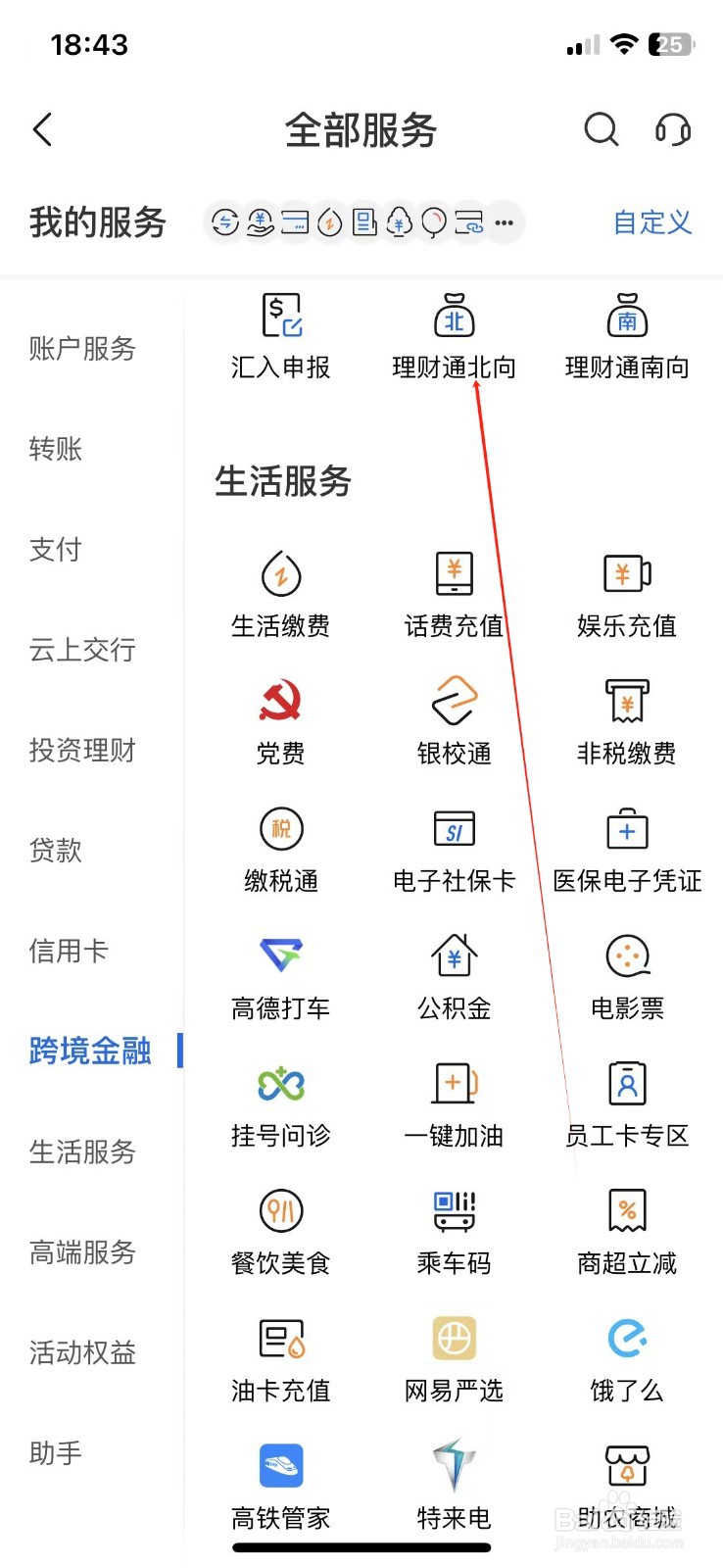Open the search function
Image resolution: width=723 pixels, height=1568 pixels.
point(601,128)
